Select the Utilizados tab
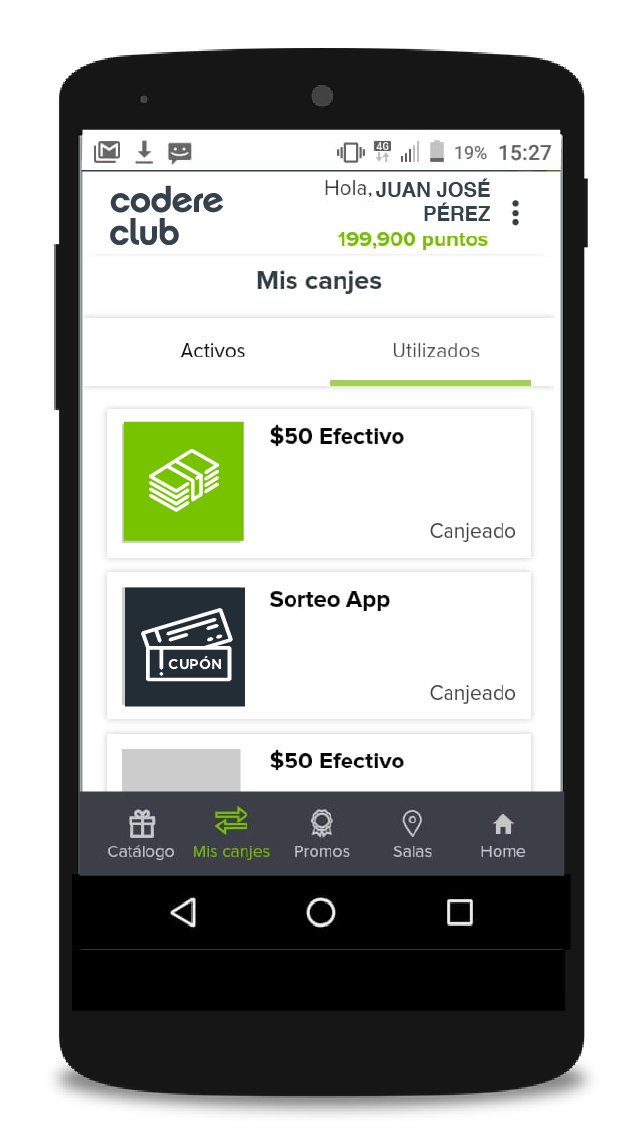 [x=435, y=351]
